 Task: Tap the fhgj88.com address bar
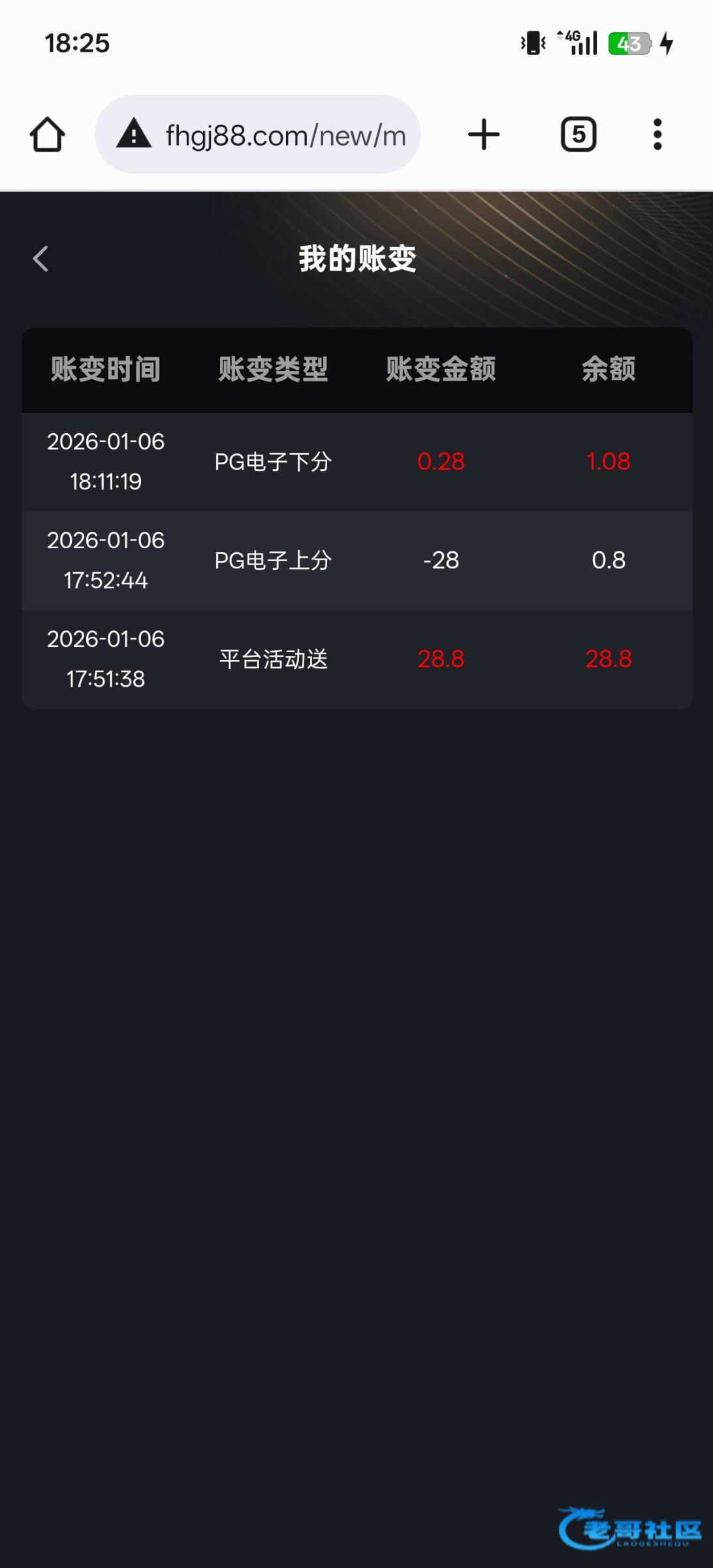coord(274,135)
